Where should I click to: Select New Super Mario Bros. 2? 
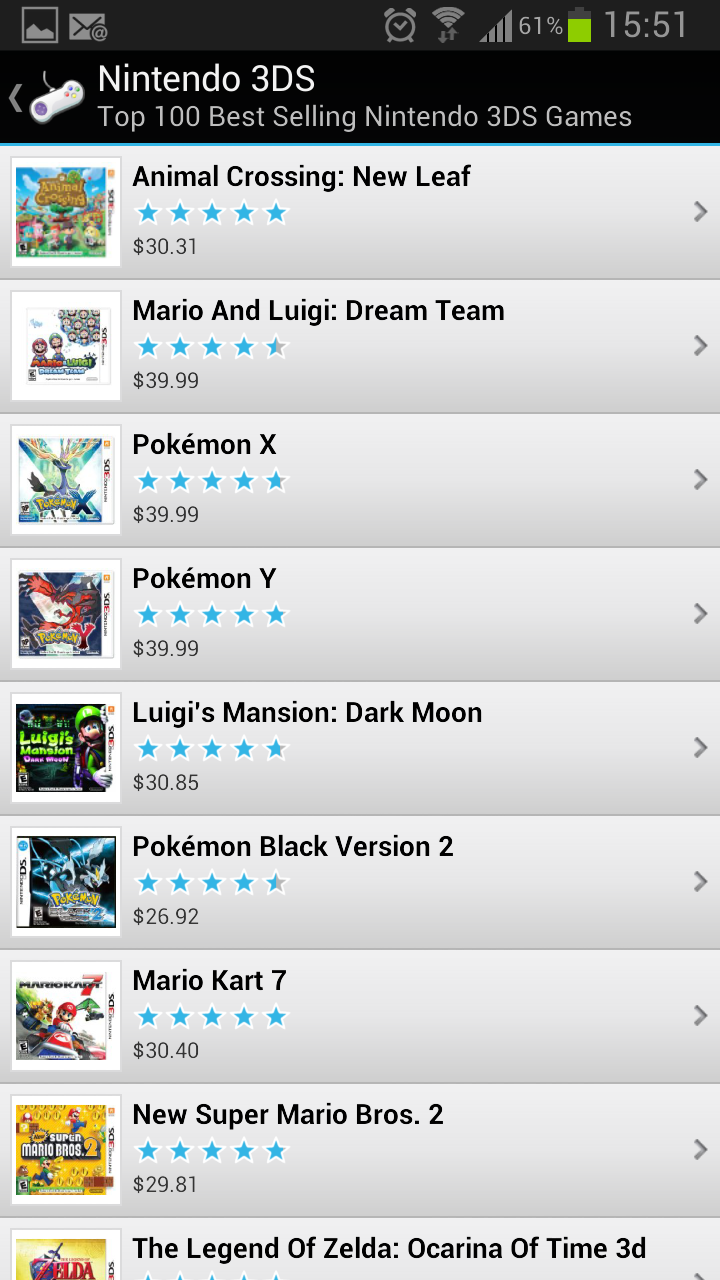click(x=360, y=1150)
